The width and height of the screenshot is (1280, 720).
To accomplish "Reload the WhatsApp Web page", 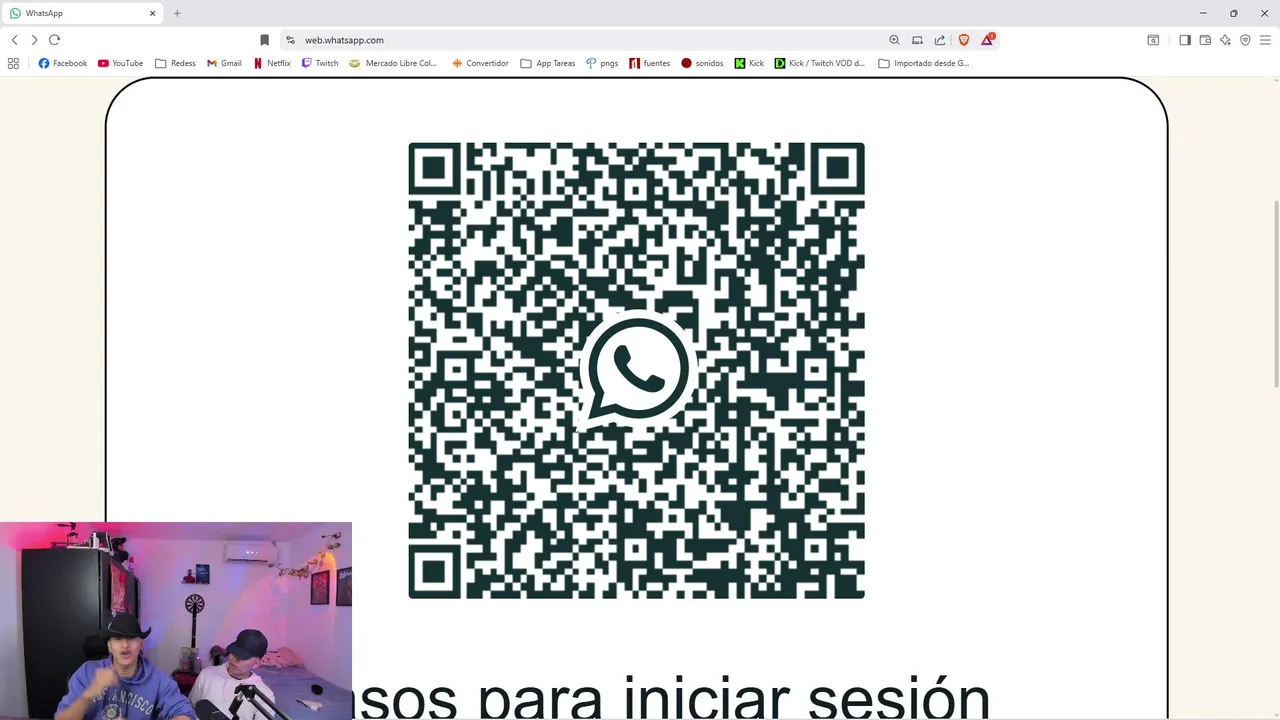I will [54, 40].
